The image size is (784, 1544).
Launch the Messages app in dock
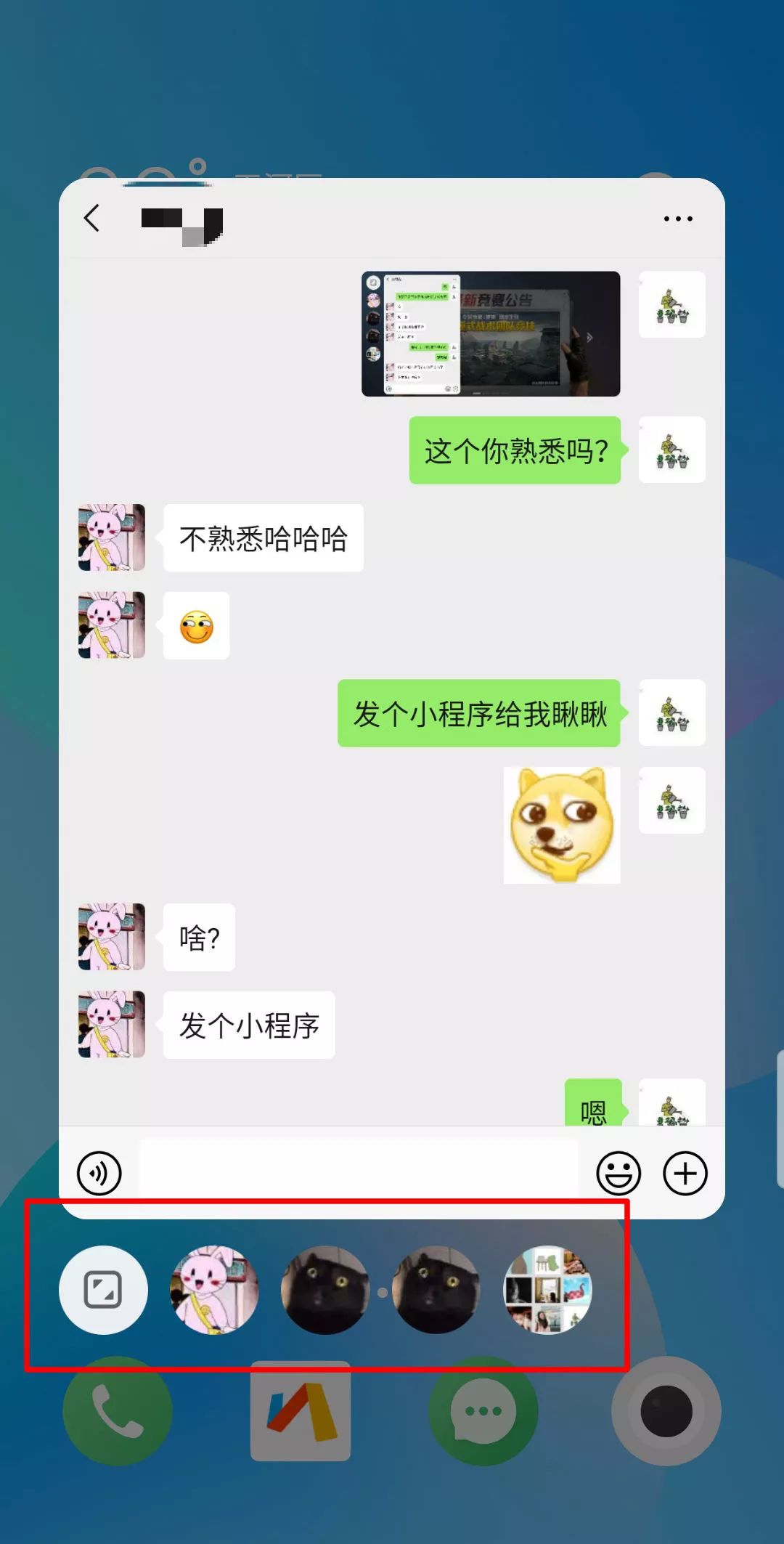pos(483,1411)
